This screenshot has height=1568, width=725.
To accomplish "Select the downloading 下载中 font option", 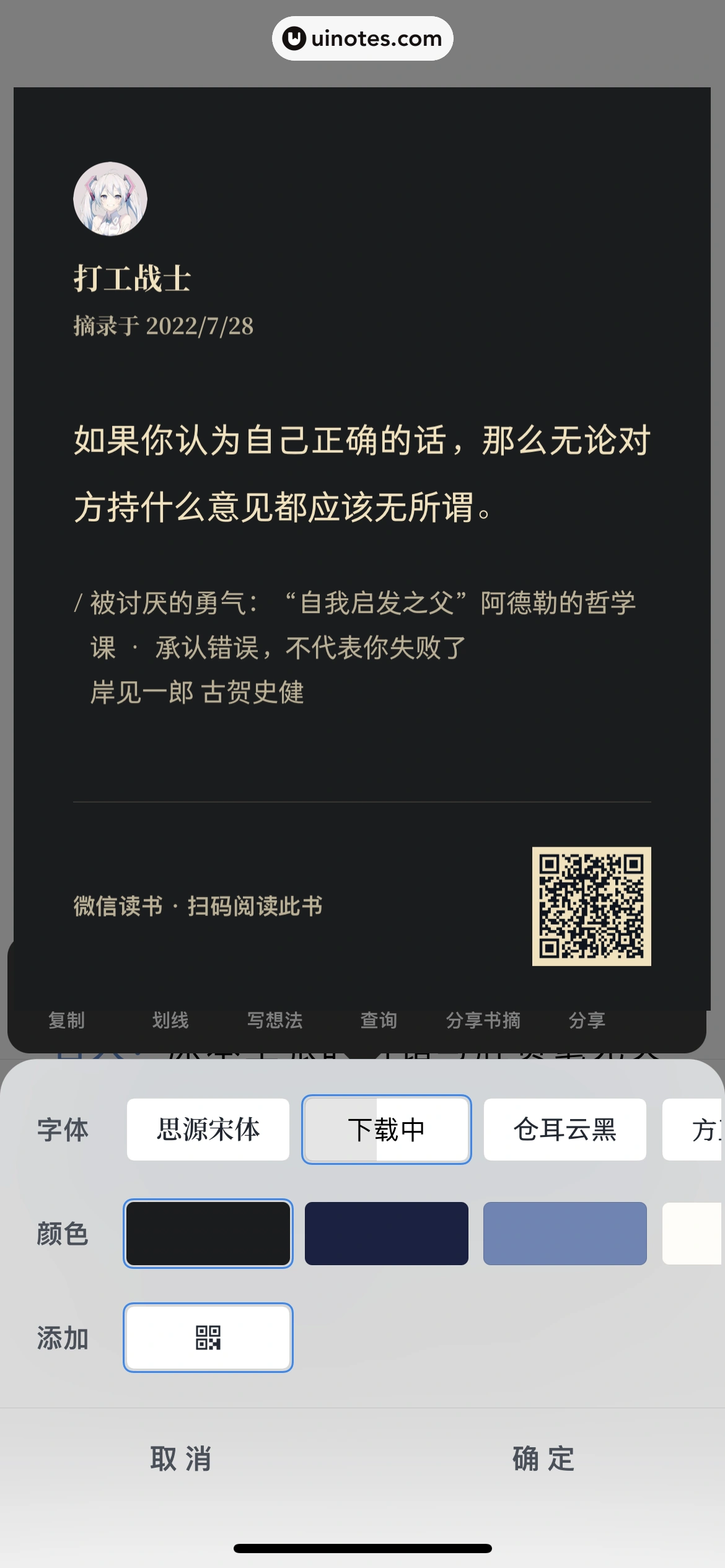I will click(x=386, y=1128).
